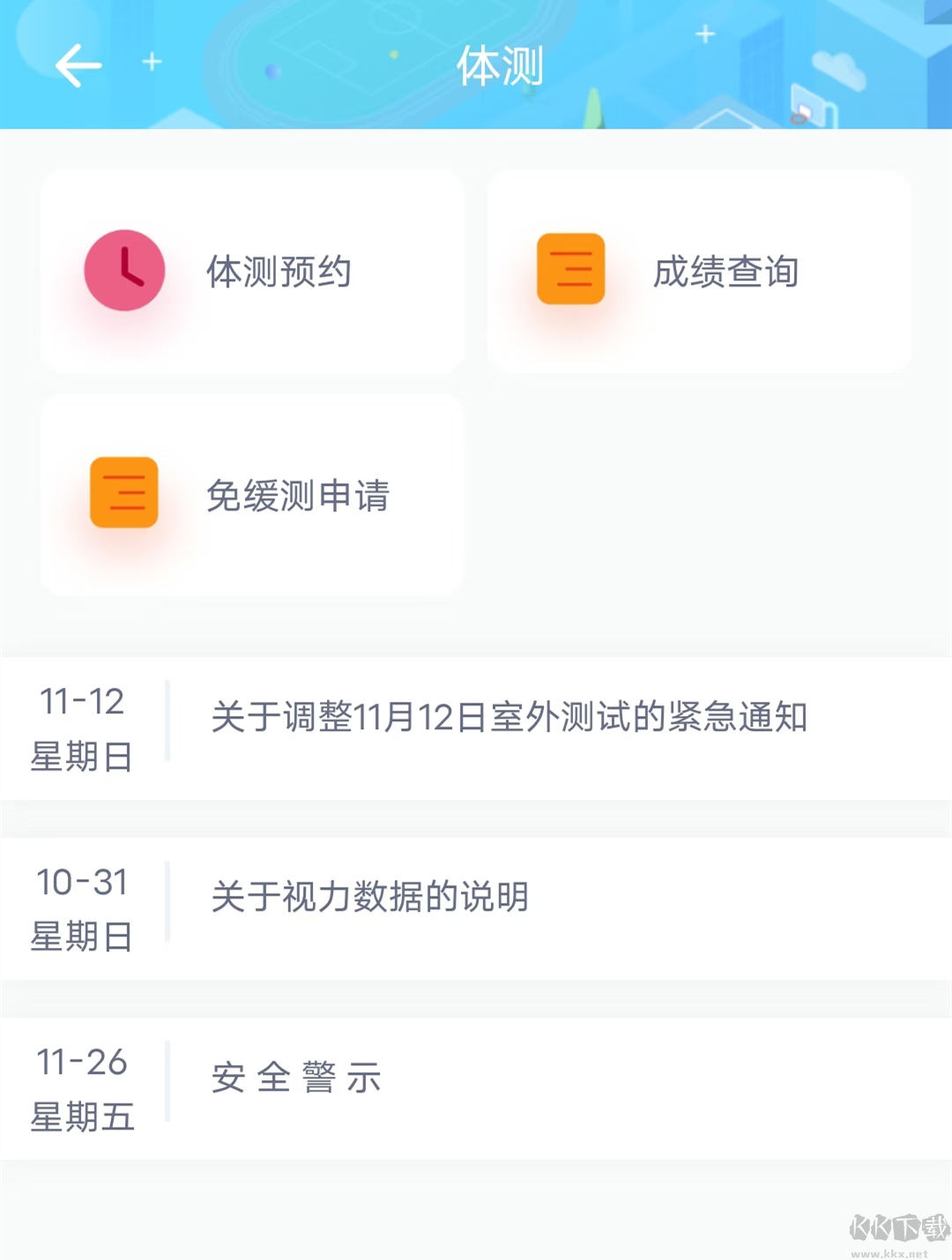The image size is (952, 1260).
Task: Open the 体测预约 appointment card
Action: click(x=251, y=271)
